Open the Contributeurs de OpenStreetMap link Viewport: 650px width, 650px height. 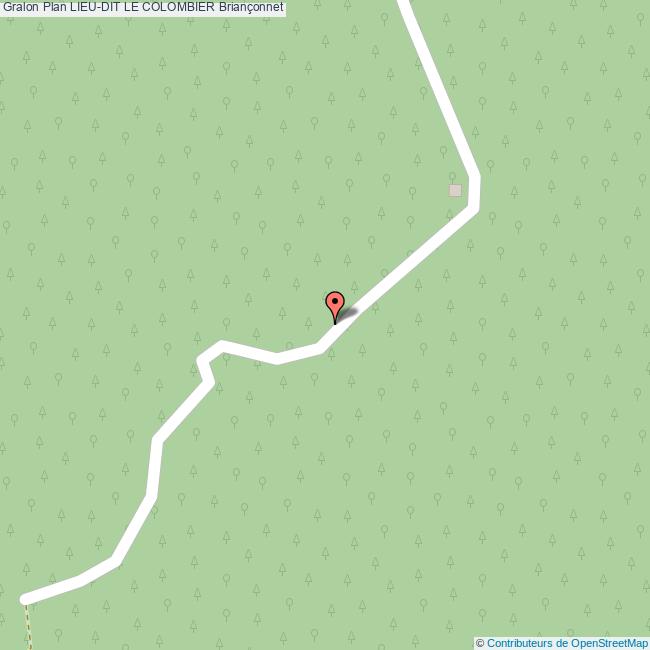(566, 643)
